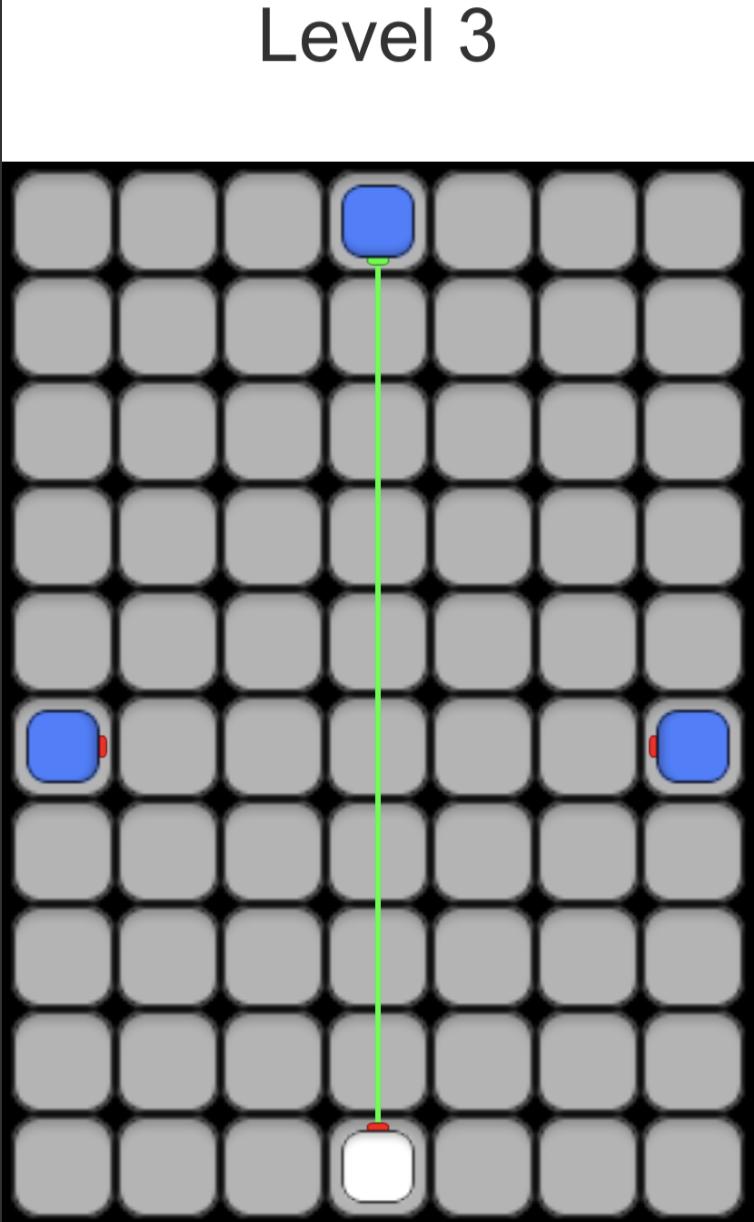Select the blue block with red nub facing right
Image resolution: width=754 pixels, height=1222 pixels.
pyautogui.click(x=63, y=746)
